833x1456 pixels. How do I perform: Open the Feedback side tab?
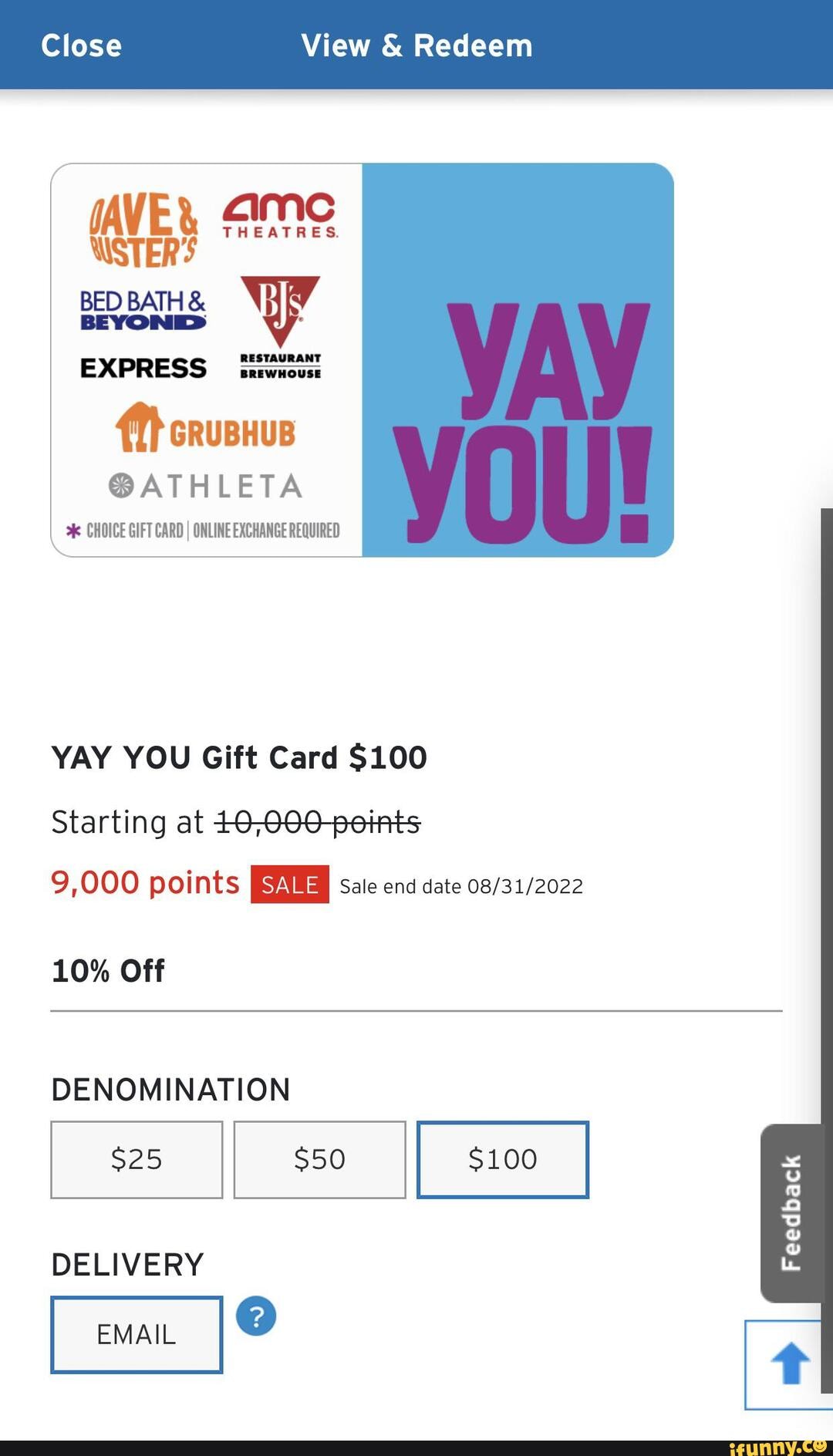click(x=790, y=1211)
